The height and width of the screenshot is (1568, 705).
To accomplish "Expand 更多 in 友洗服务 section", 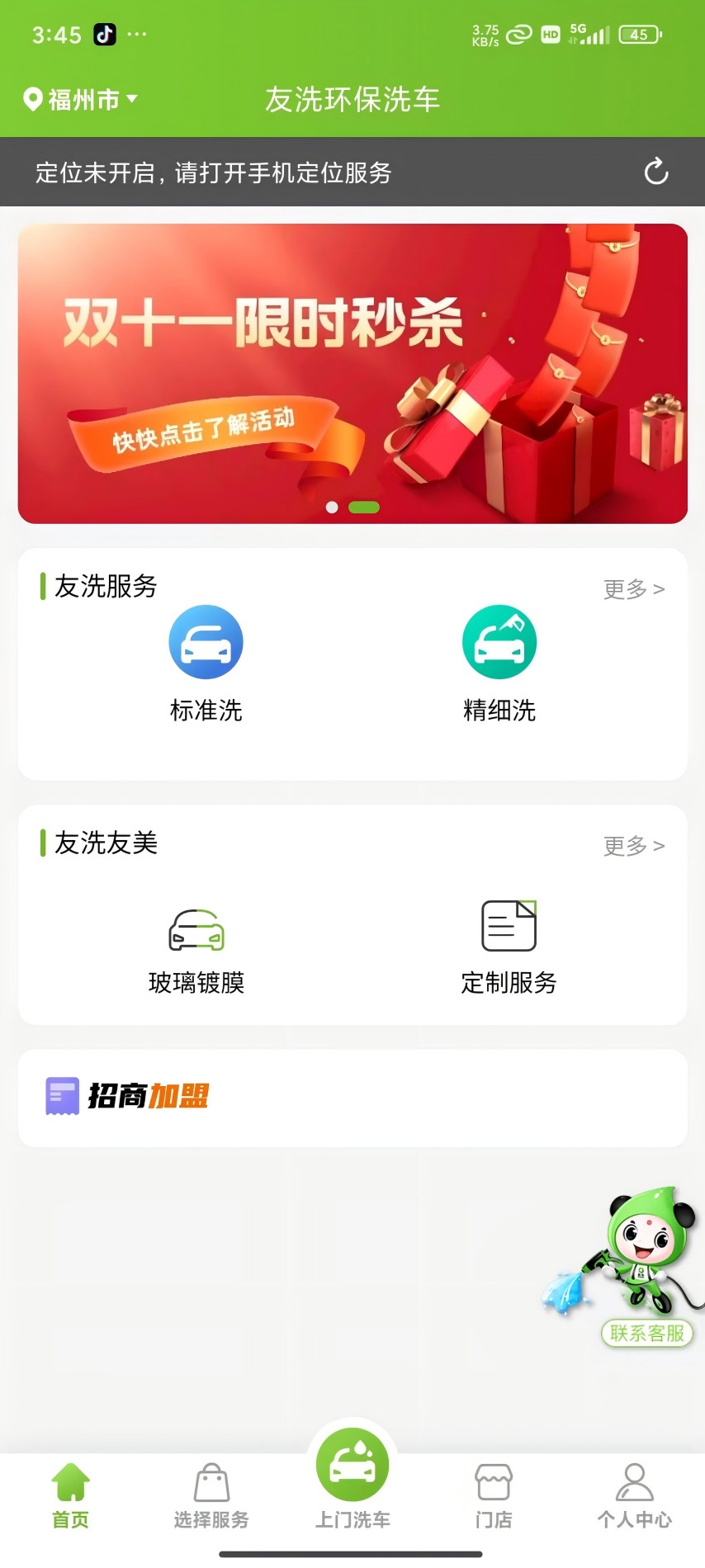I will 633,588.
